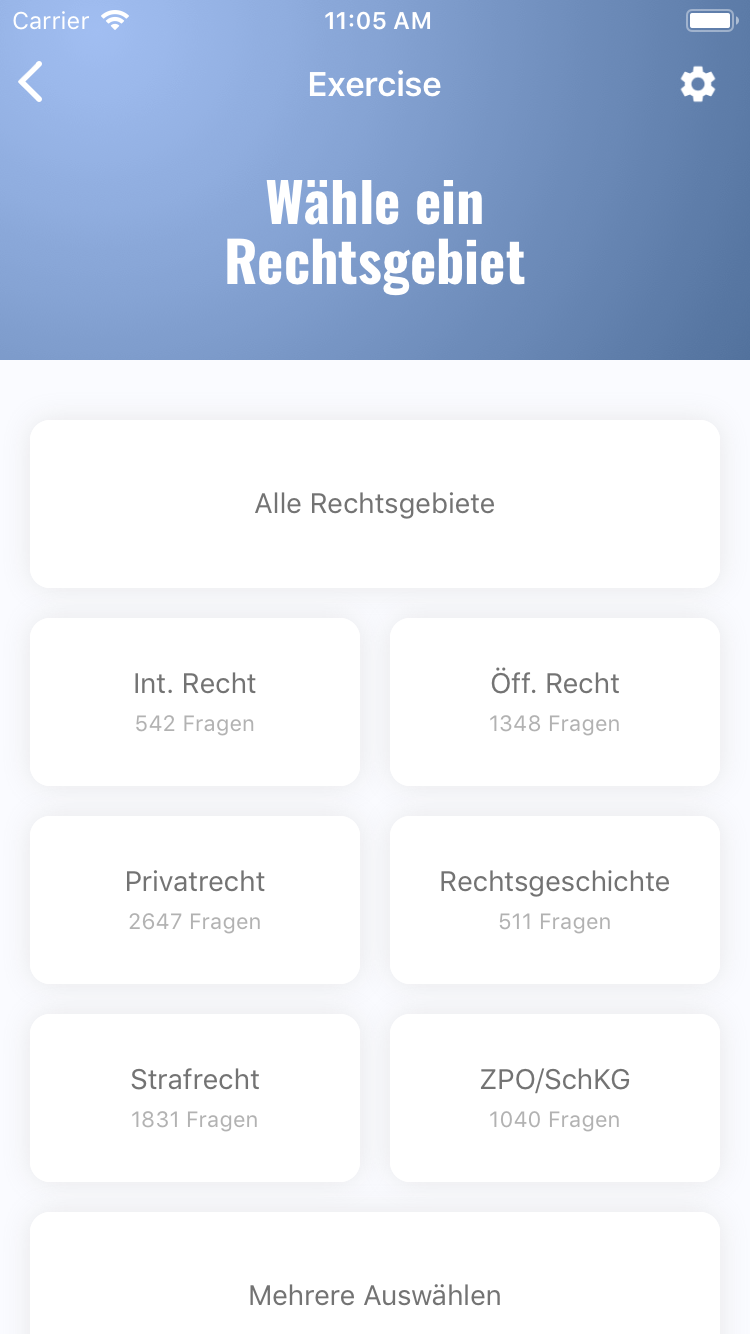The height and width of the screenshot is (1334, 750).
Task: Select the Alle Rechtsgebiete card
Action: (x=375, y=503)
